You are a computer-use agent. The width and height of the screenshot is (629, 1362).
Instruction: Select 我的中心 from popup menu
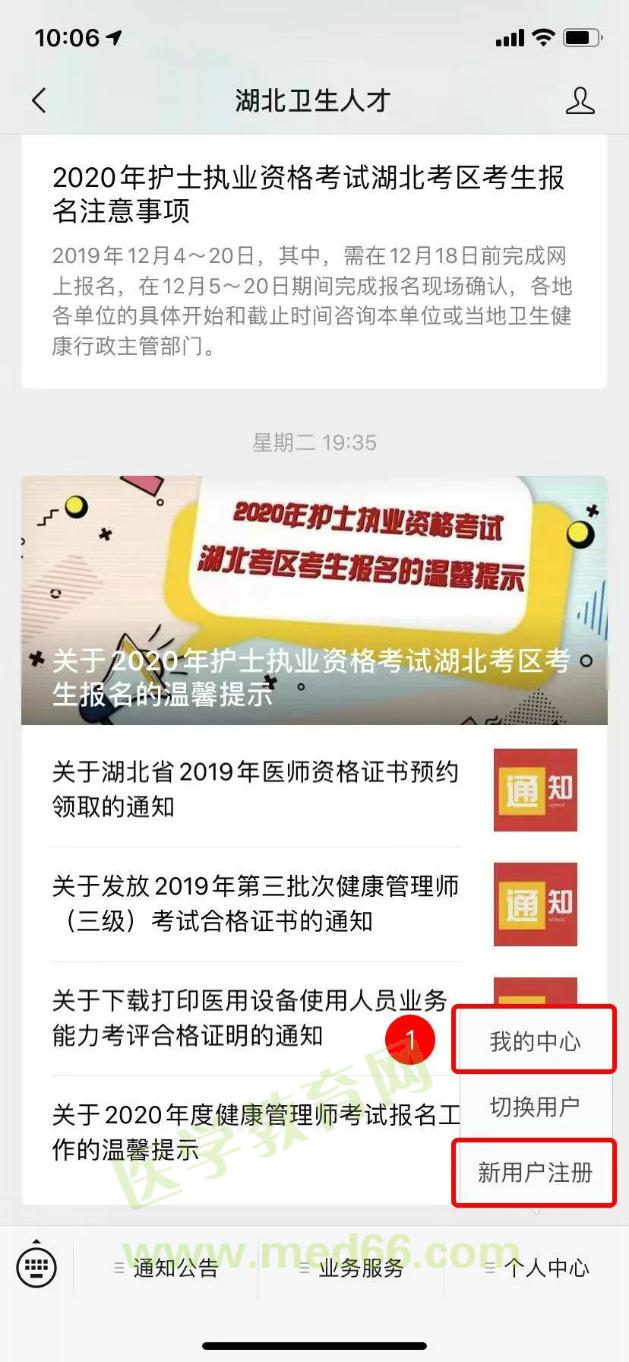tap(534, 1041)
